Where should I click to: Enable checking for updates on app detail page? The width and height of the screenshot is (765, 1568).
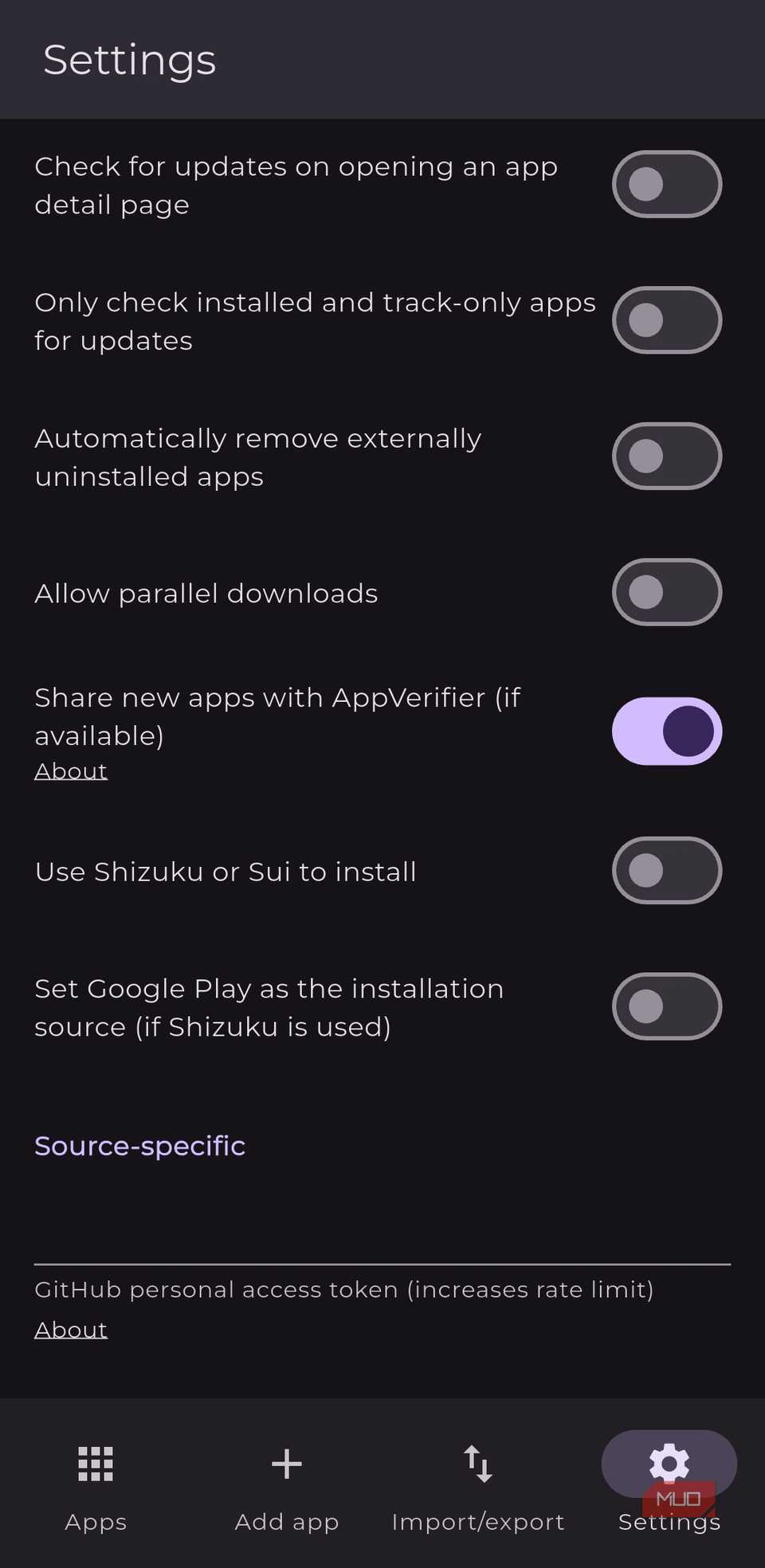pos(667,184)
